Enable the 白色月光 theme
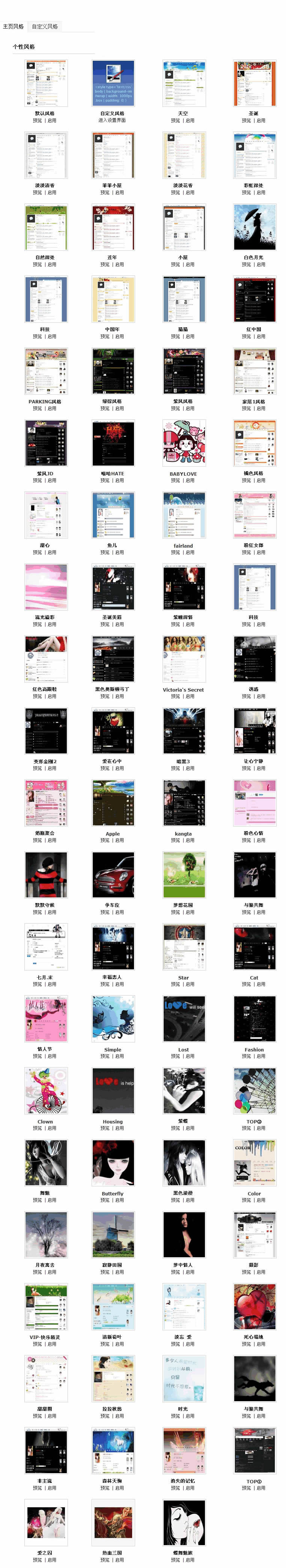Viewport: 286px width, 1568px height. point(260,264)
